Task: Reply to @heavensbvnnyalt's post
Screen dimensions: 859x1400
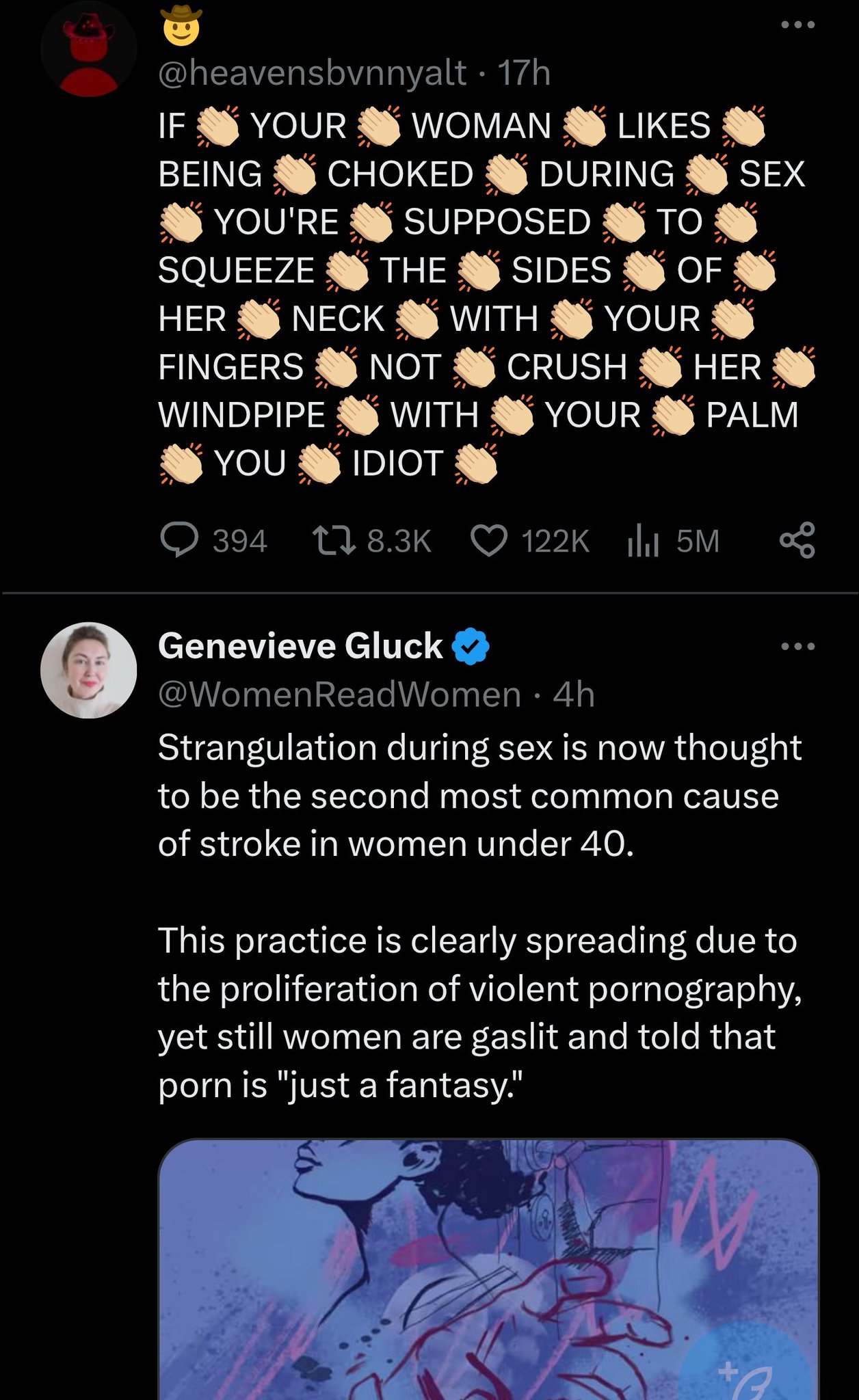Action: (180, 541)
